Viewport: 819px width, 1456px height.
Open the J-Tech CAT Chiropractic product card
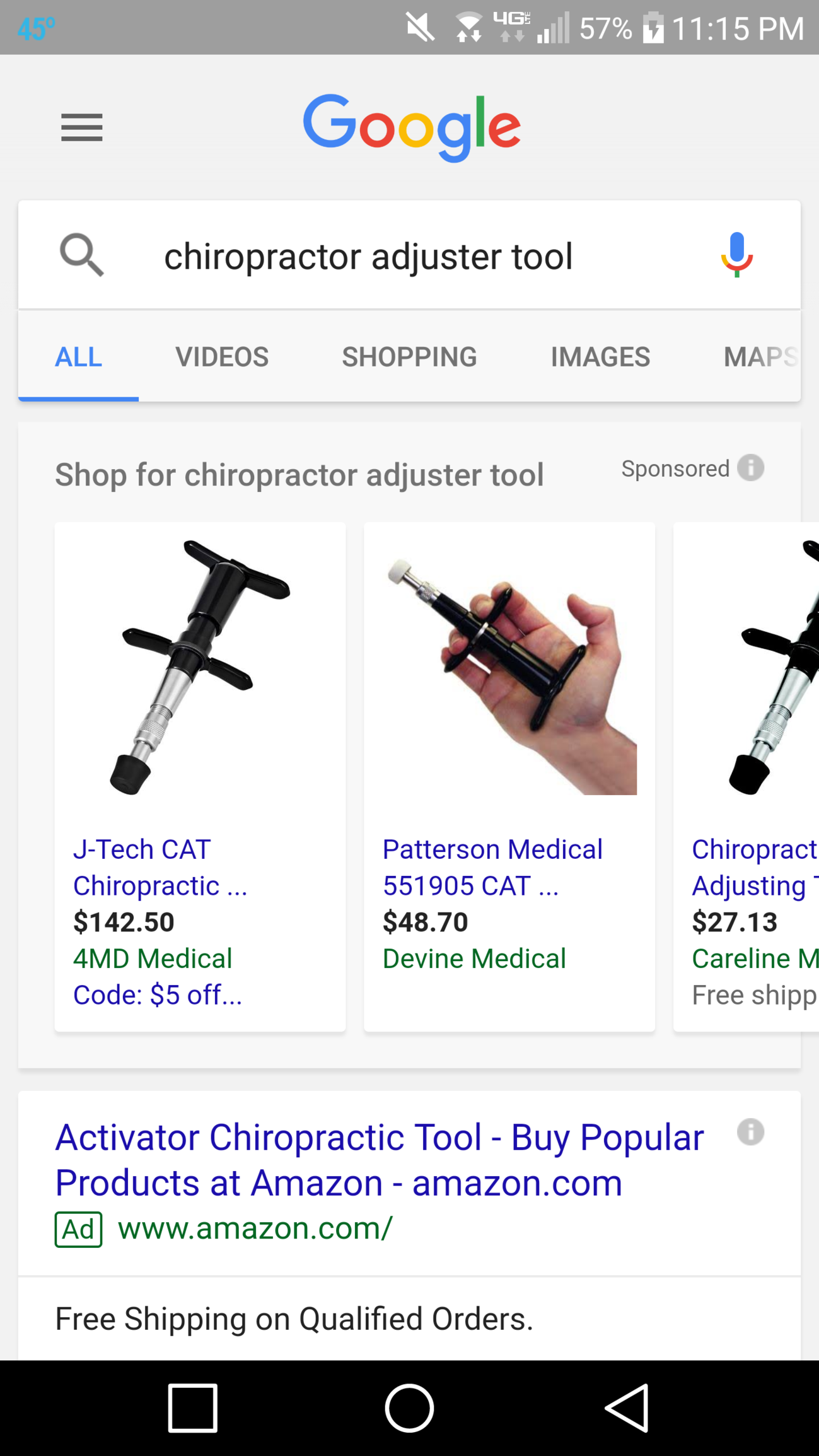coord(200,776)
